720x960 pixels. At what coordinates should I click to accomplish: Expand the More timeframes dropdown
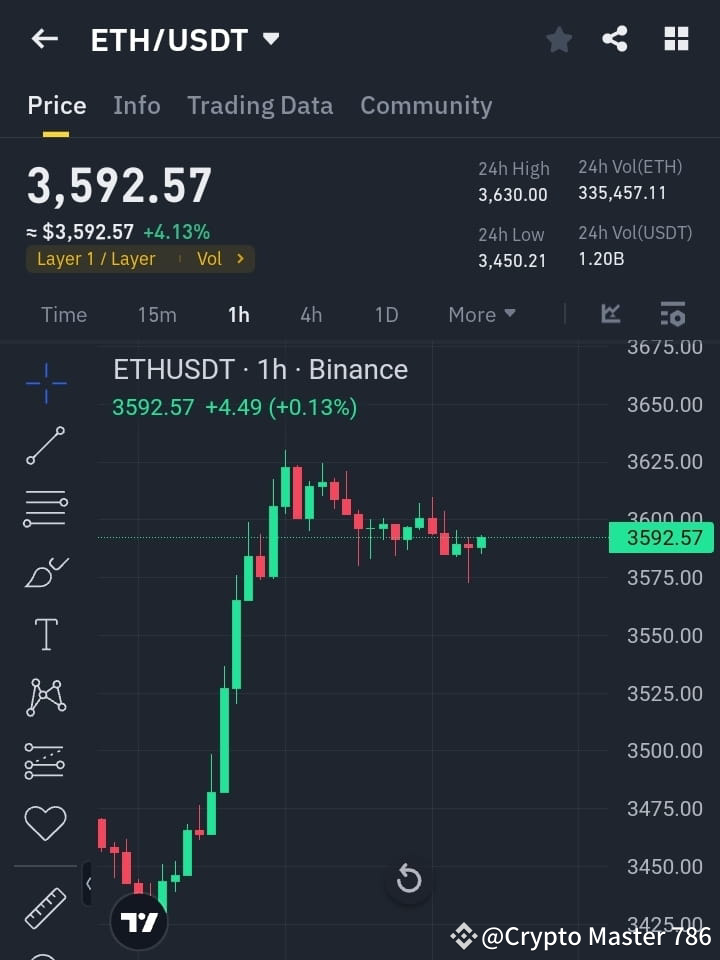481,314
